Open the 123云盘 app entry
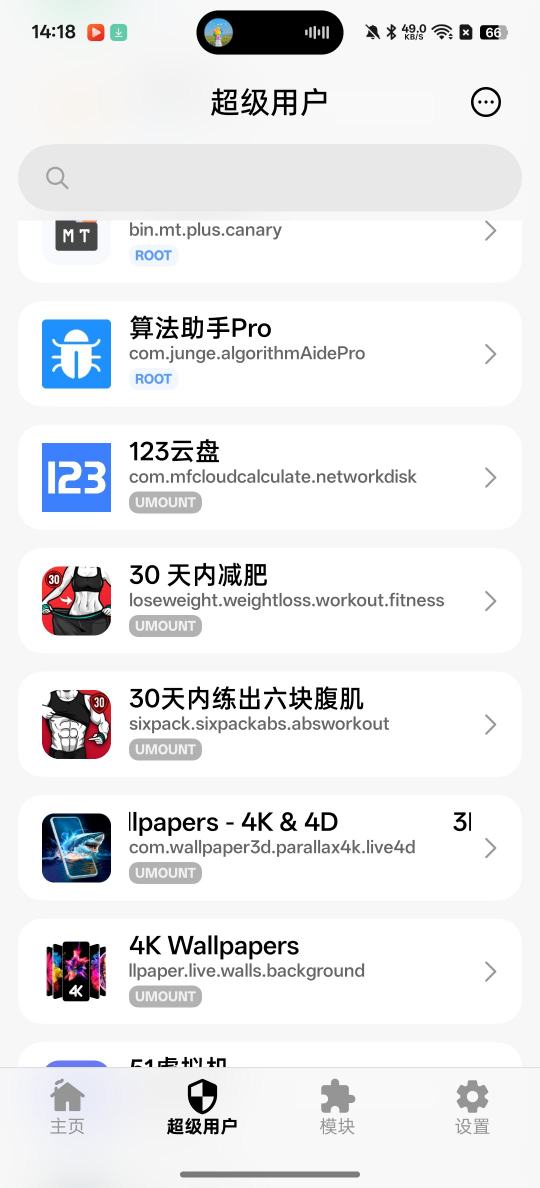This screenshot has height=1188, width=540. [270, 477]
